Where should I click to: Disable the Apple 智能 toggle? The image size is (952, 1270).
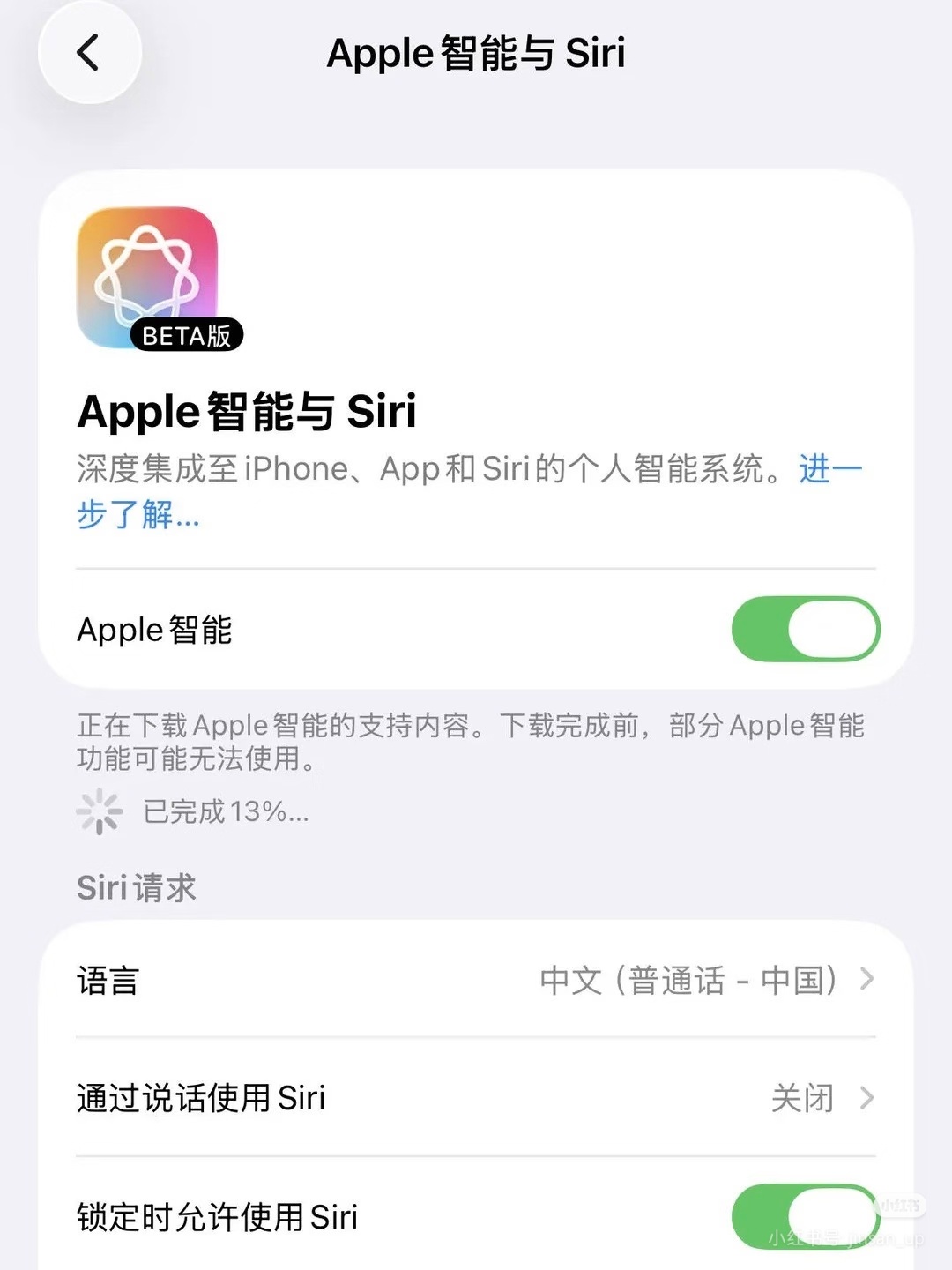point(805,628)
